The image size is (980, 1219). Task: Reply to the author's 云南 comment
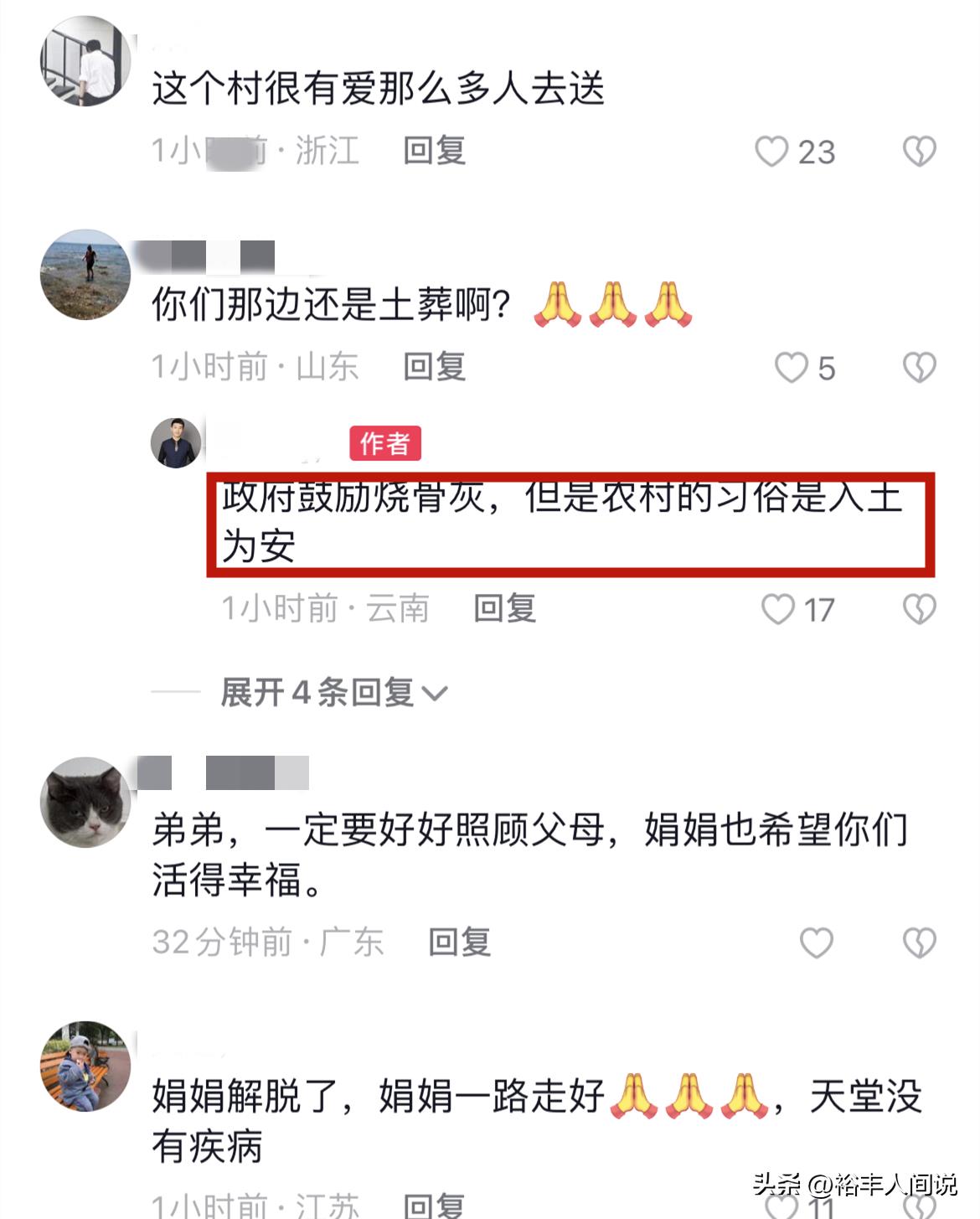(x=504, y=608)
